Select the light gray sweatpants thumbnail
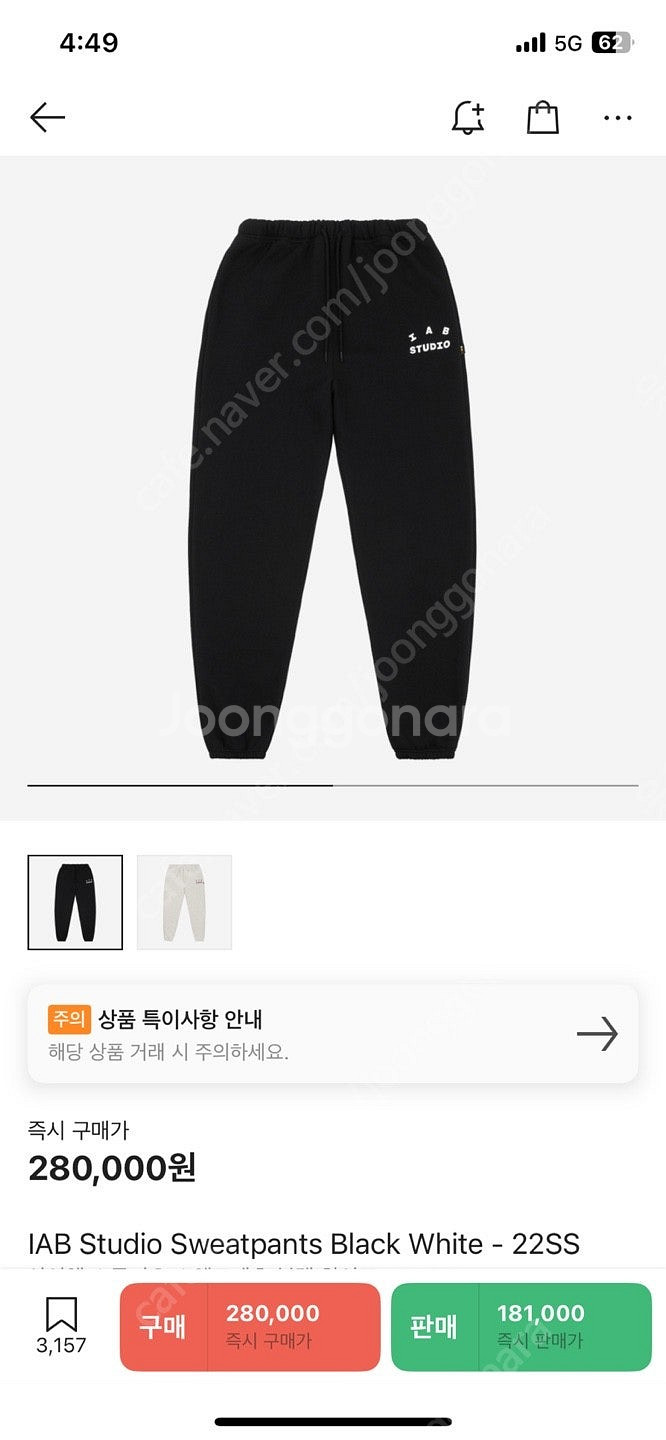This screenshot has height=1440, width=666. pyautogui.click(x=184, y=902)
